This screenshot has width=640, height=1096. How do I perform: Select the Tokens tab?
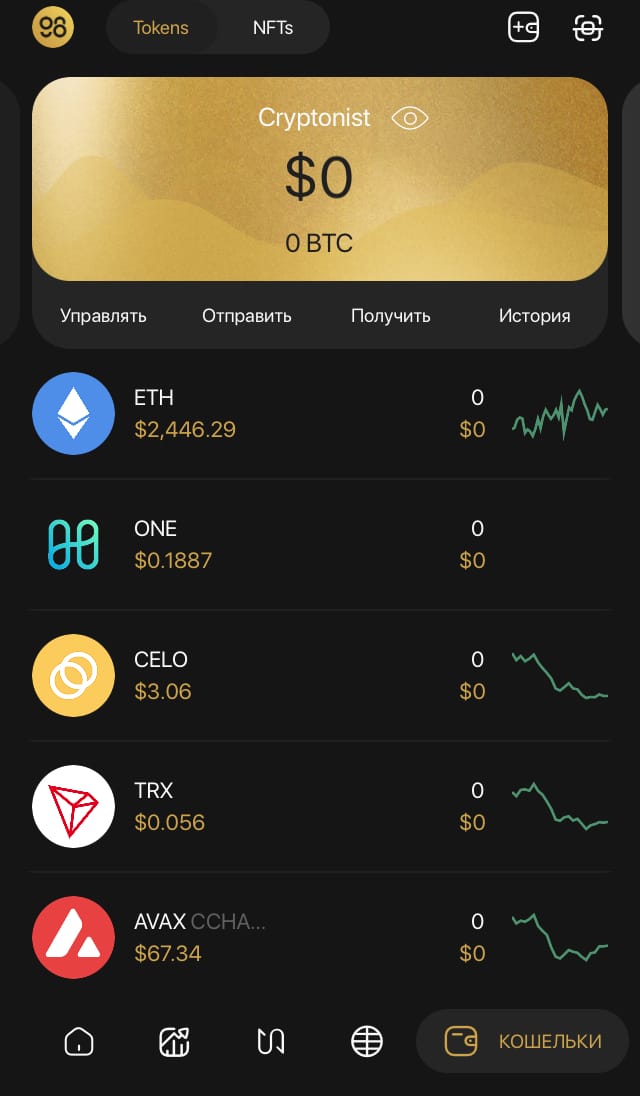pyautogui.click(x=161, y=28)
